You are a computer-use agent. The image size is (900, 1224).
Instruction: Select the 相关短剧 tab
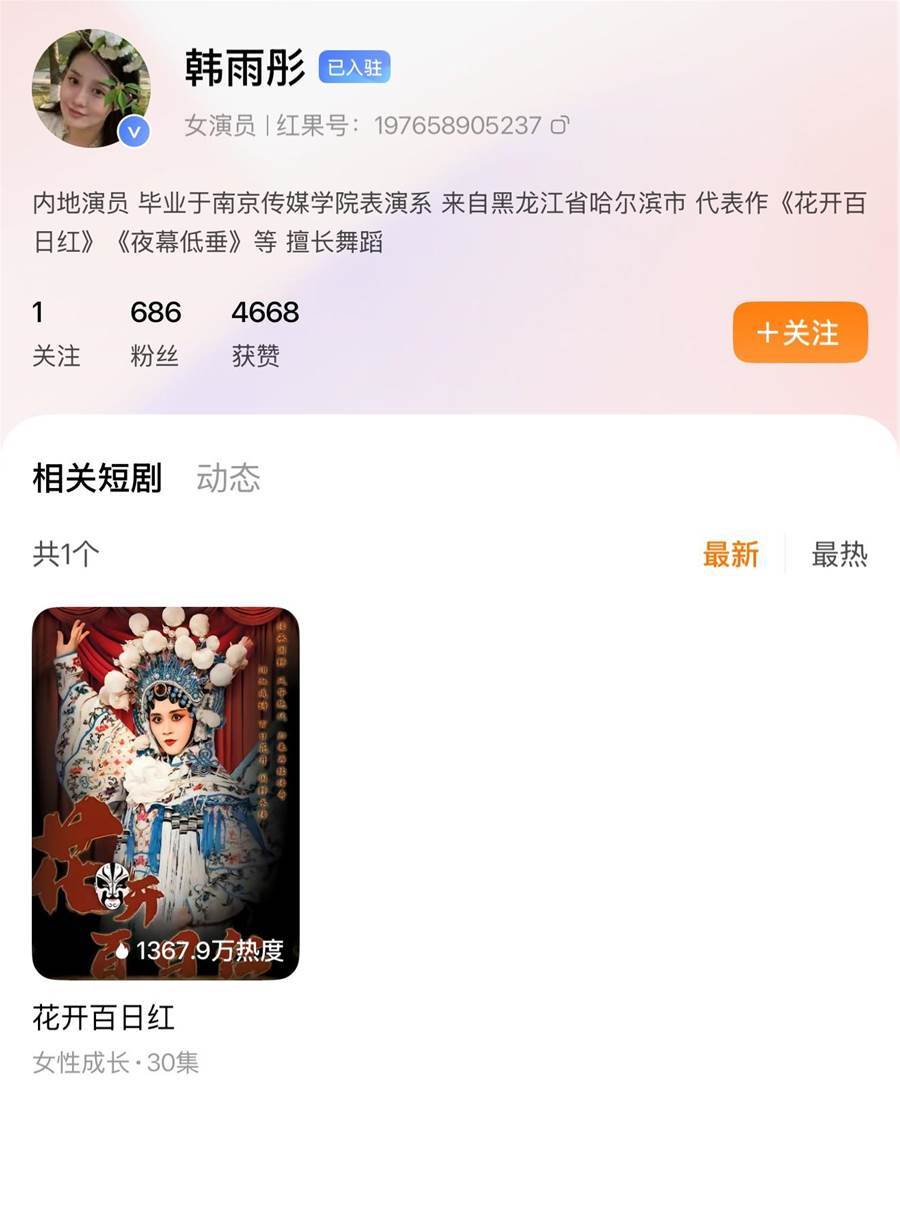click(x=97, y=478)
